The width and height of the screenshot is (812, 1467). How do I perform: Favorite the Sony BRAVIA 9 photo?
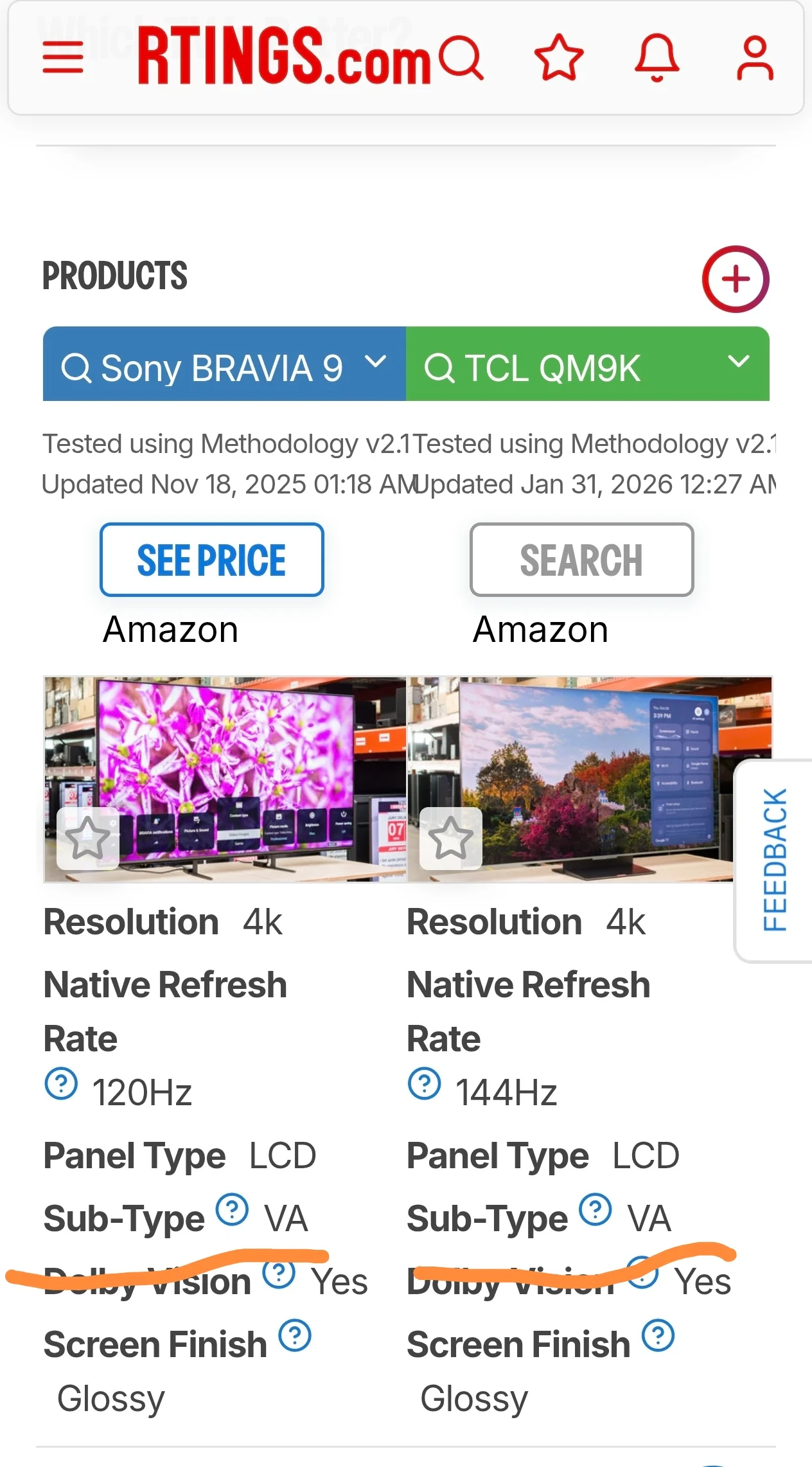coord(88,839)
